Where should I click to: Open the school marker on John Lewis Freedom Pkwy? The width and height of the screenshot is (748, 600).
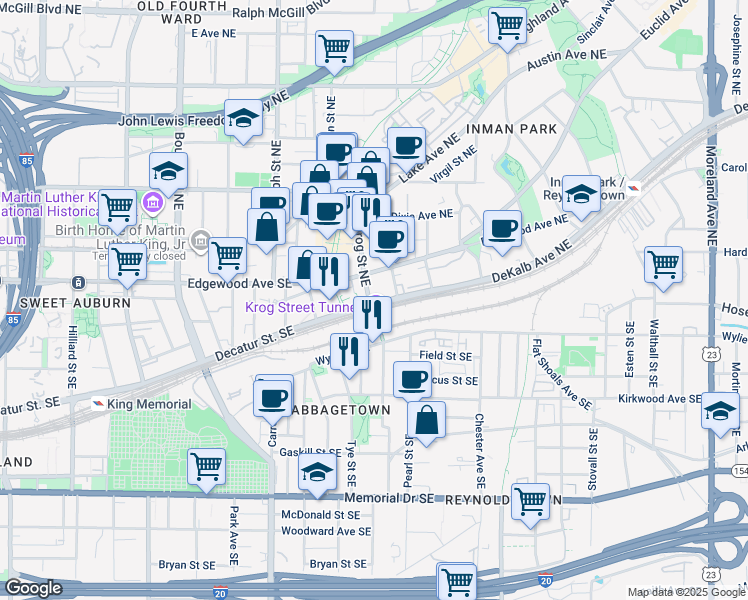(242, 119)
